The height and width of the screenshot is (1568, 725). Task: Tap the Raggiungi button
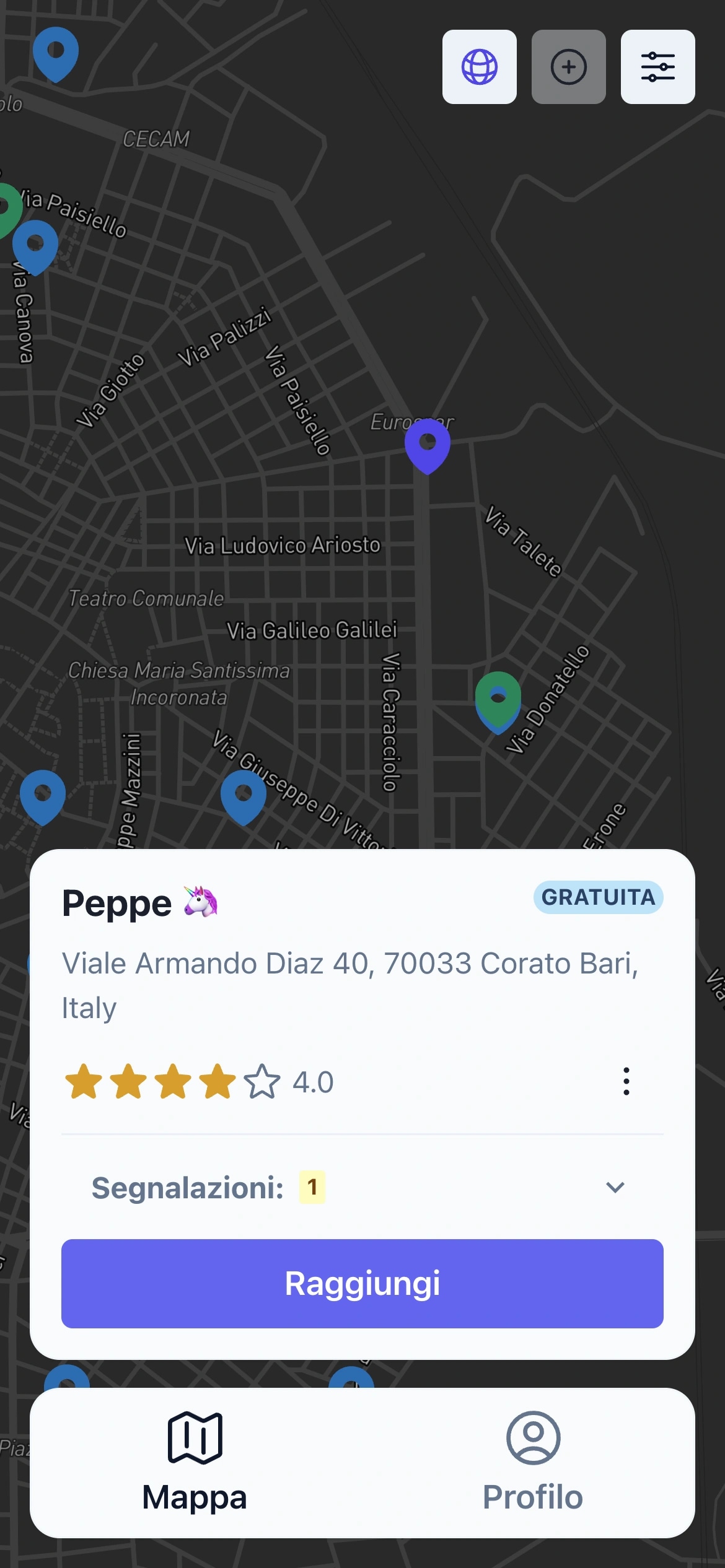point(362,1284)
